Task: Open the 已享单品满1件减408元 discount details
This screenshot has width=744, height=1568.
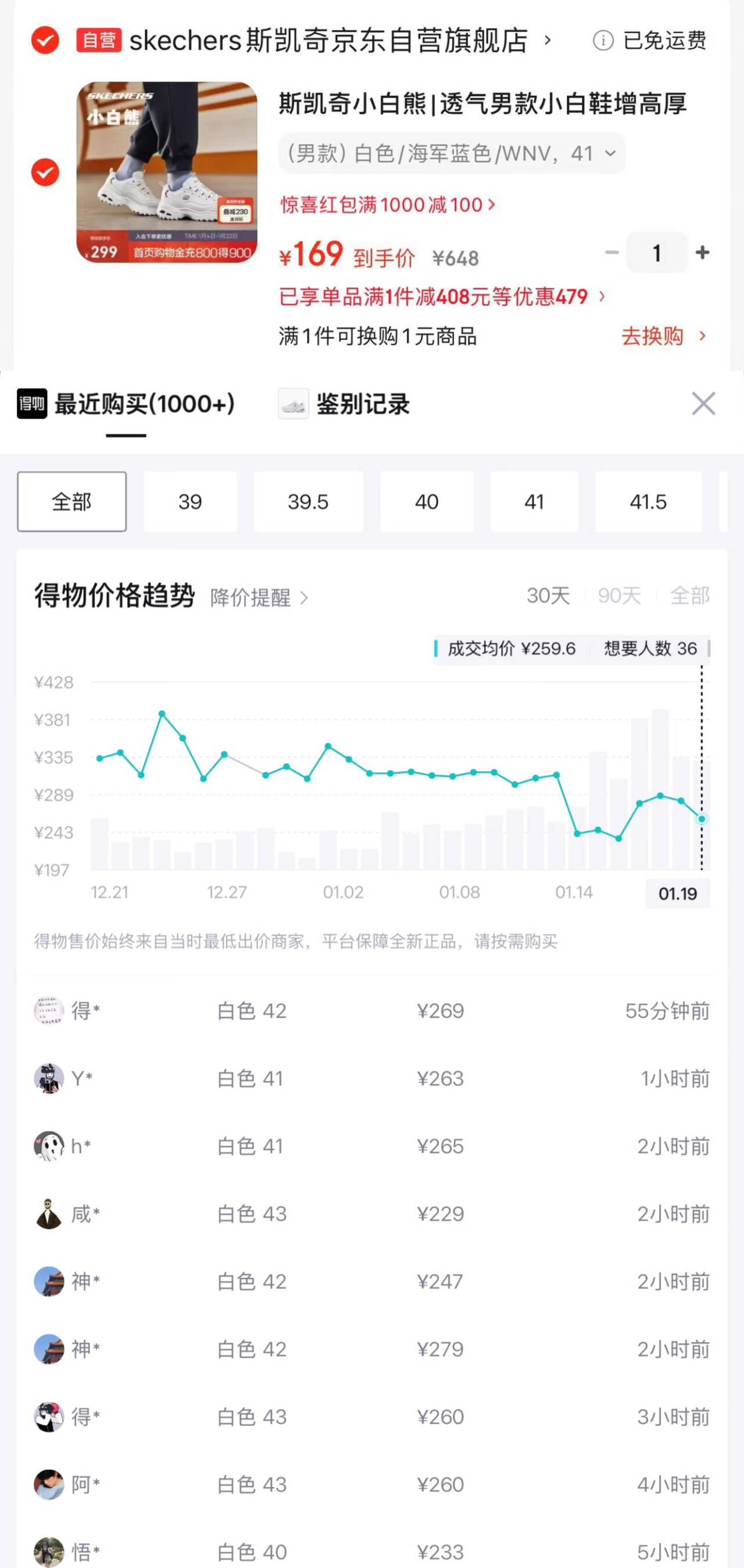Action: (x=442, y=297)
